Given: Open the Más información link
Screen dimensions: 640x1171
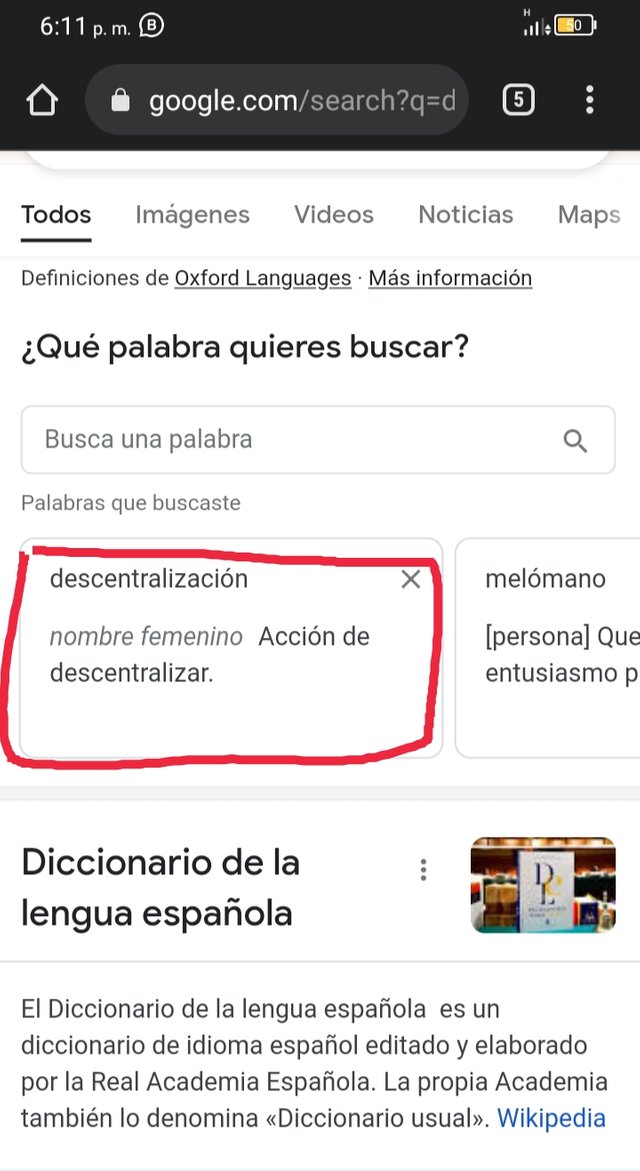Looking at the screenshot, I should [x=450, y=278].
